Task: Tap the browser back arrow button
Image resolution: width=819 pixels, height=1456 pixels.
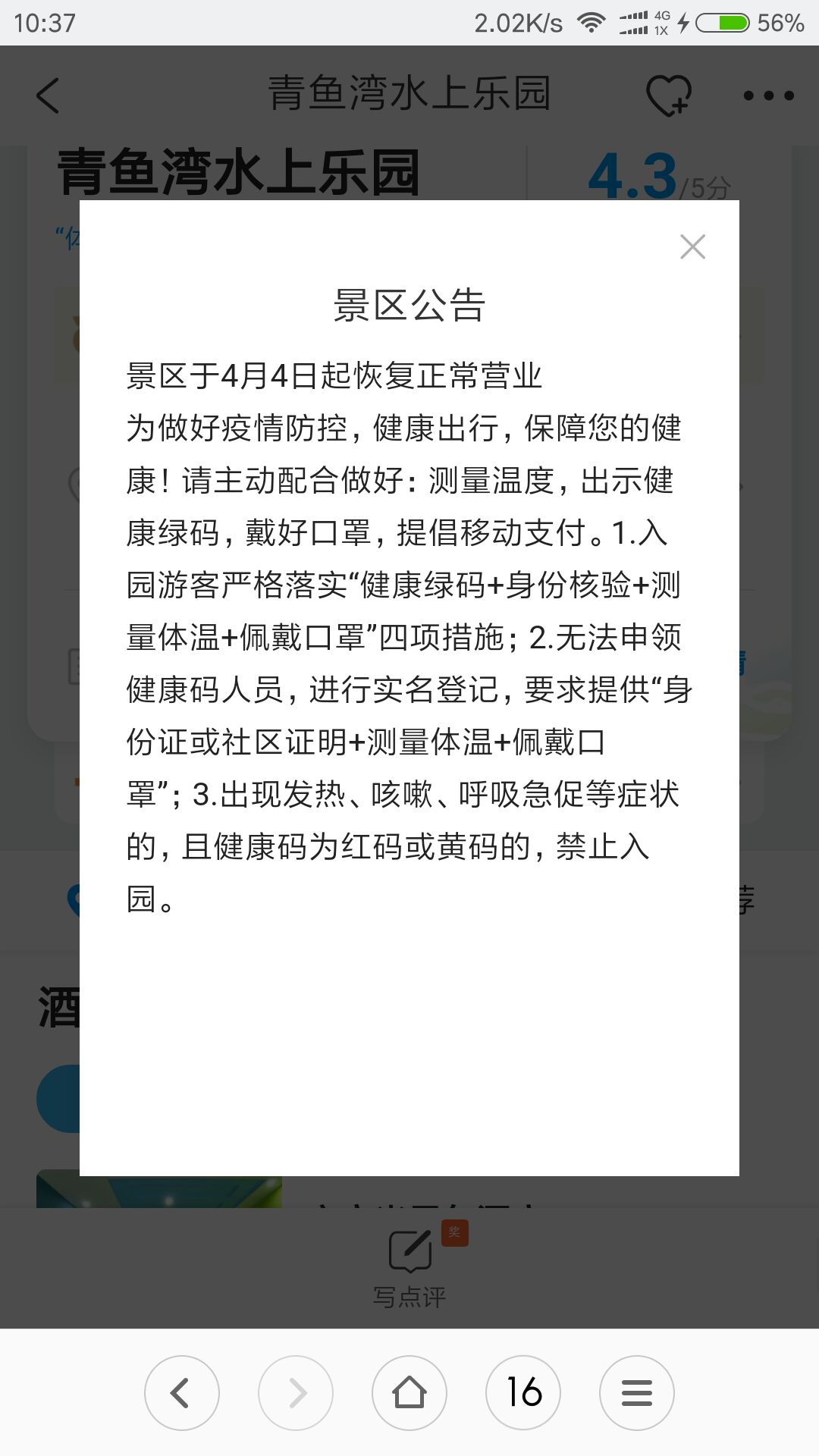Action: [x=182, y=1392]
